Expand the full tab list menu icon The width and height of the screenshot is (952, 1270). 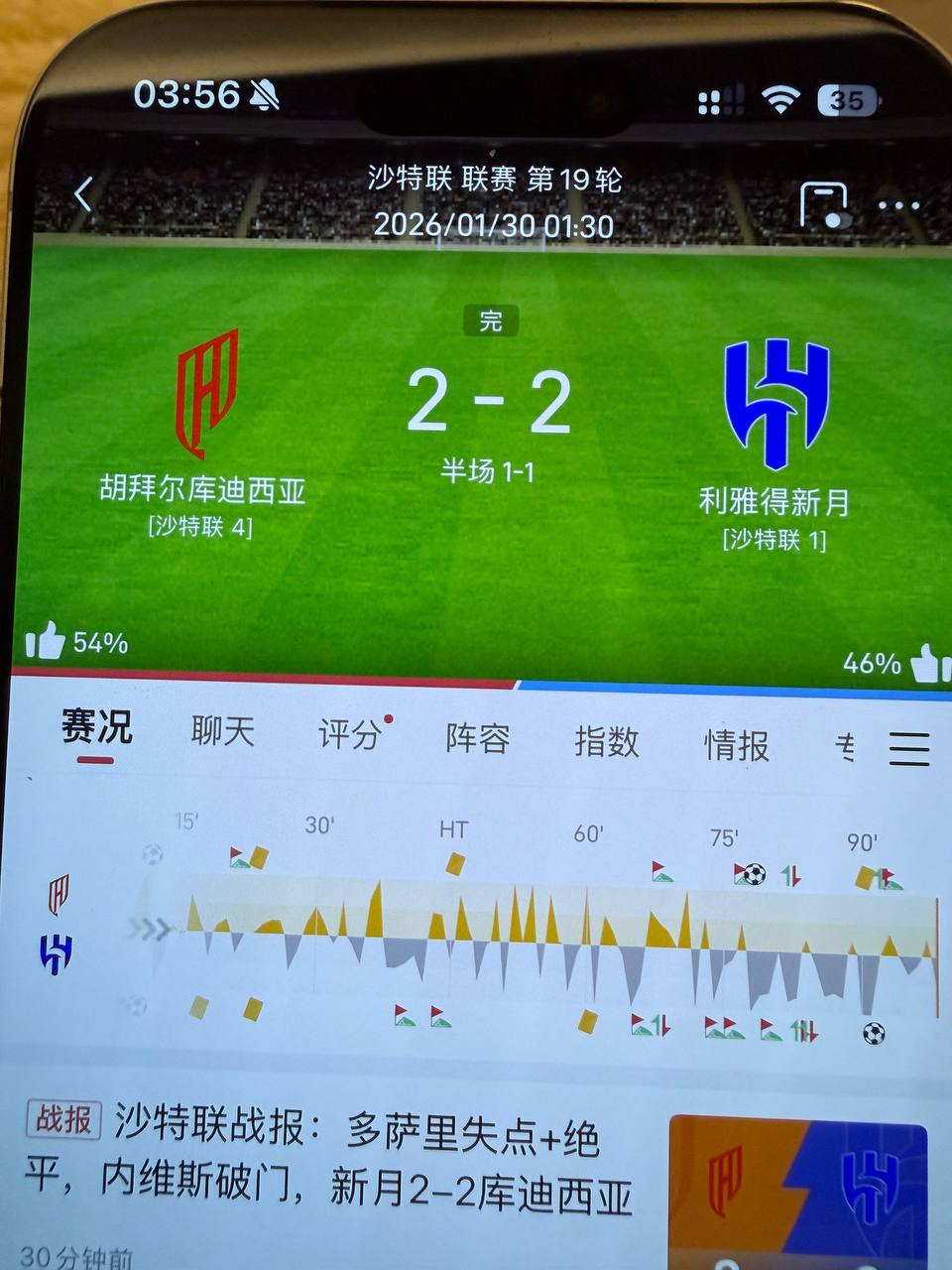click(x=908, y=749)
